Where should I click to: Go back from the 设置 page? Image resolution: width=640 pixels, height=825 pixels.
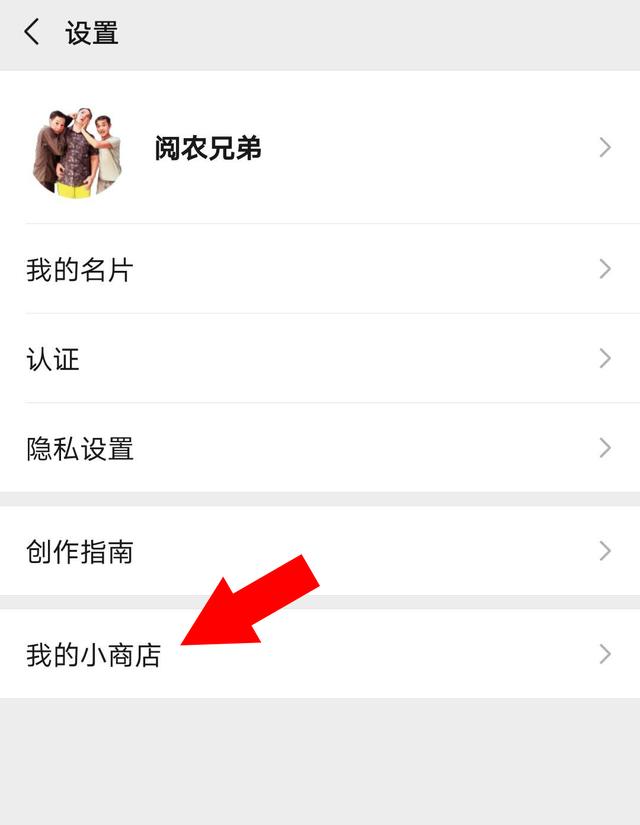(32, 33)
